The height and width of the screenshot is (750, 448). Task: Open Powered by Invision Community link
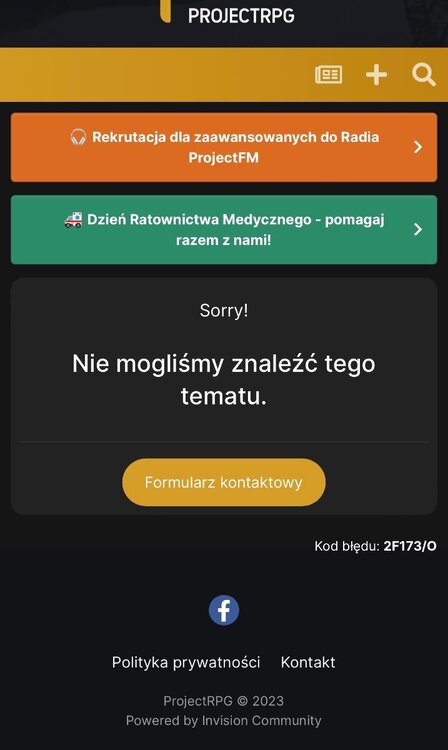224,720
